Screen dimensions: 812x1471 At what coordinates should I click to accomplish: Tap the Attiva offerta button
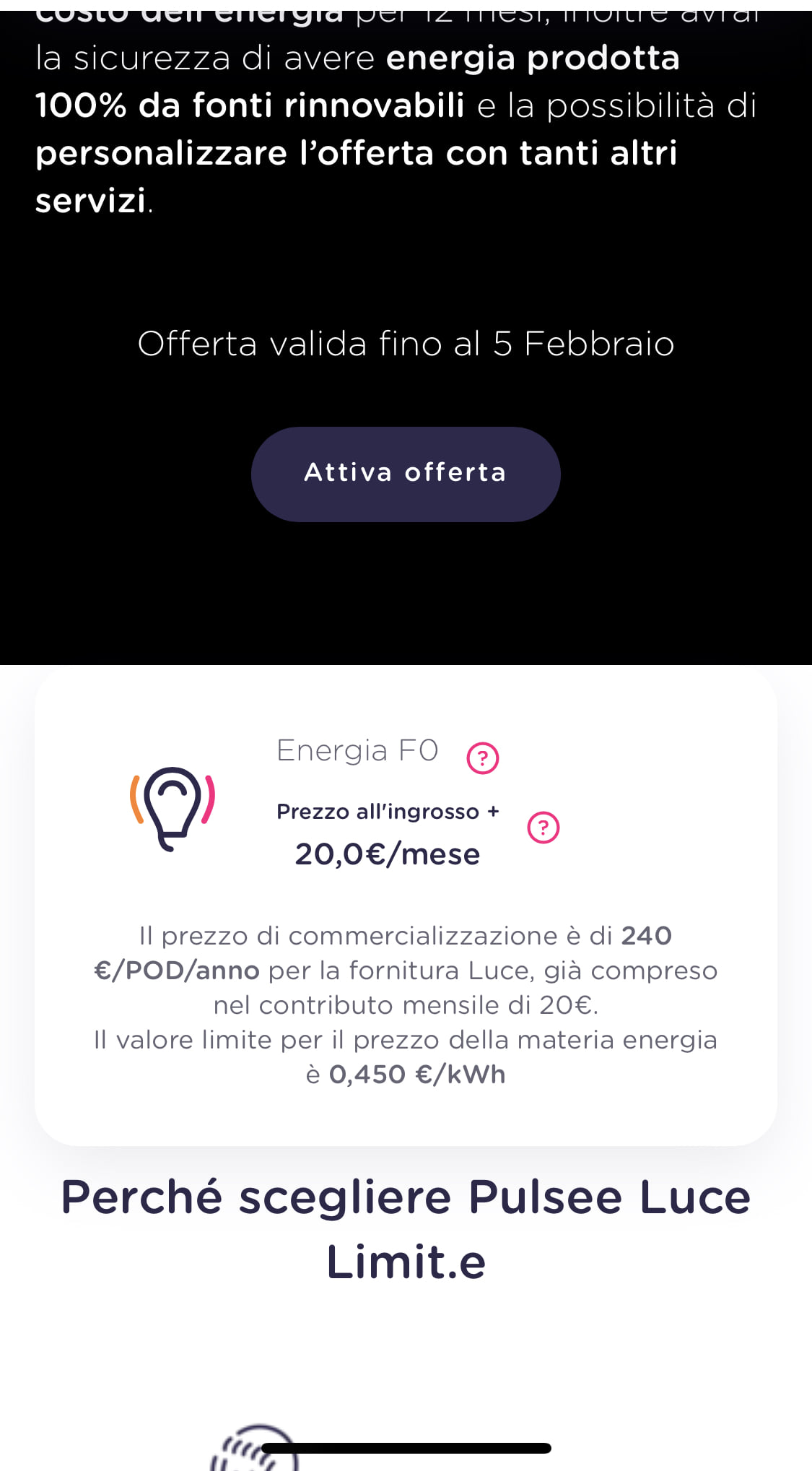406,474
